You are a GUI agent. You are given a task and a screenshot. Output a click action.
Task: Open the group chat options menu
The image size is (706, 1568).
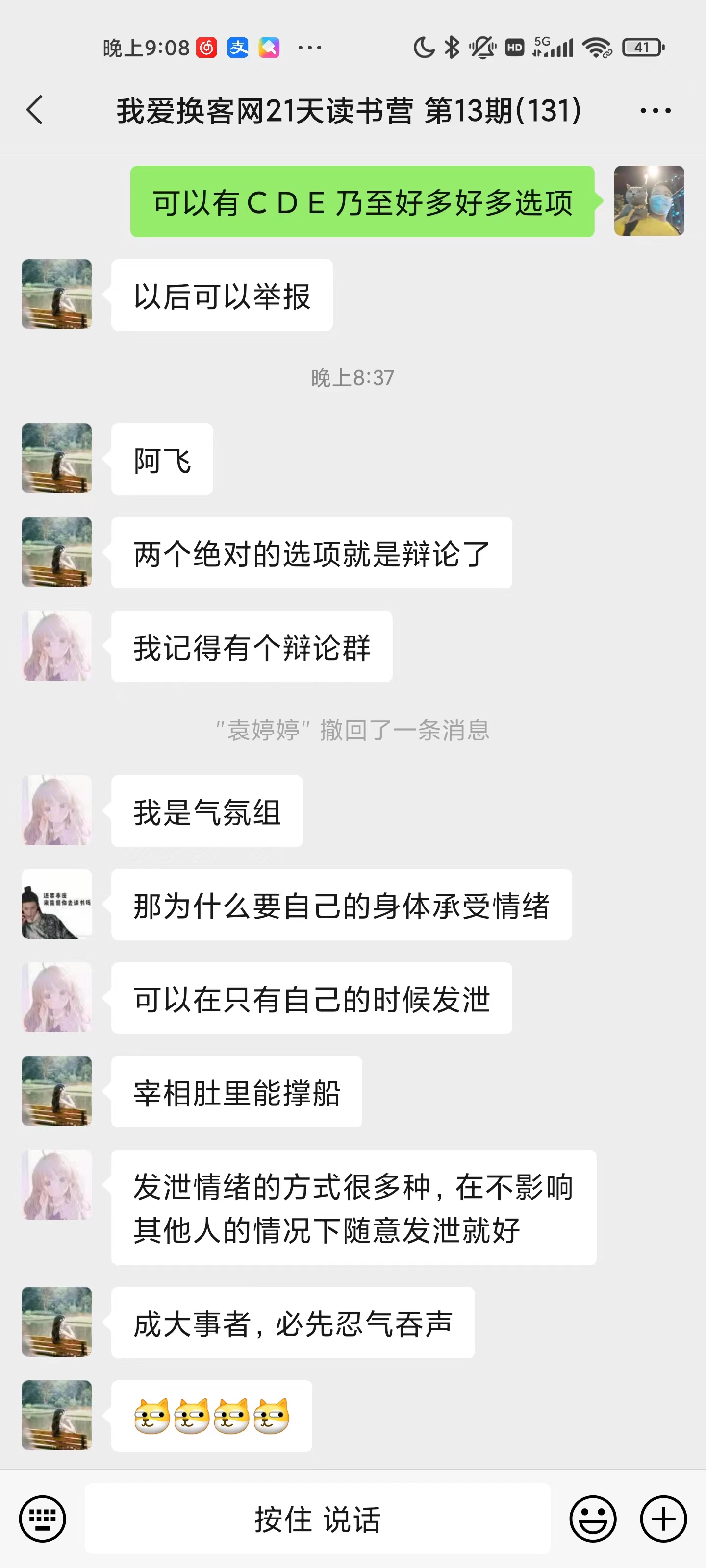pyautogui.click(x=656, y=111)
